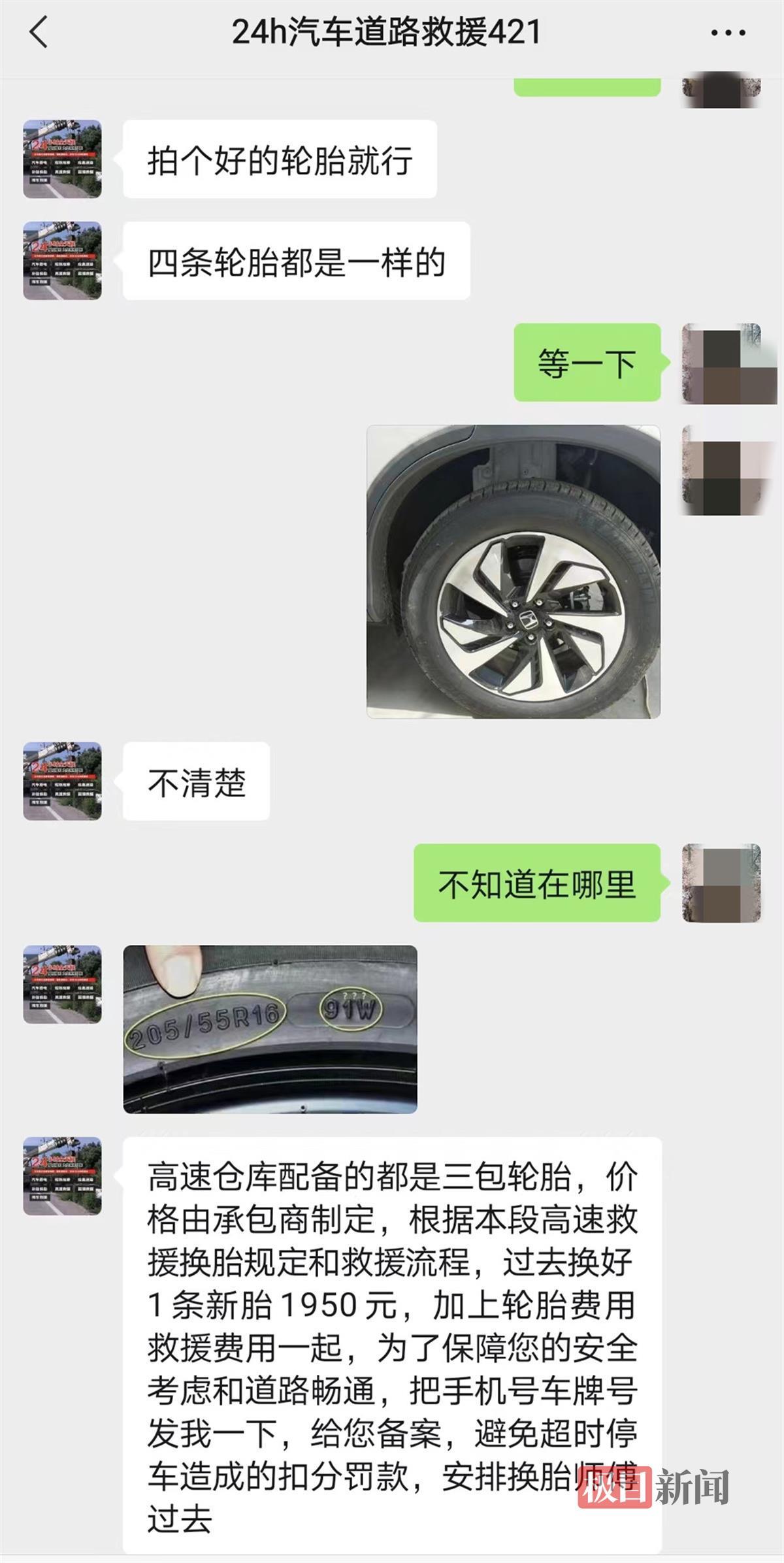This screenshot has width=784, height=1563.
Task: Open the received 205/55R16 tire photo
Action: [270, 1029]
